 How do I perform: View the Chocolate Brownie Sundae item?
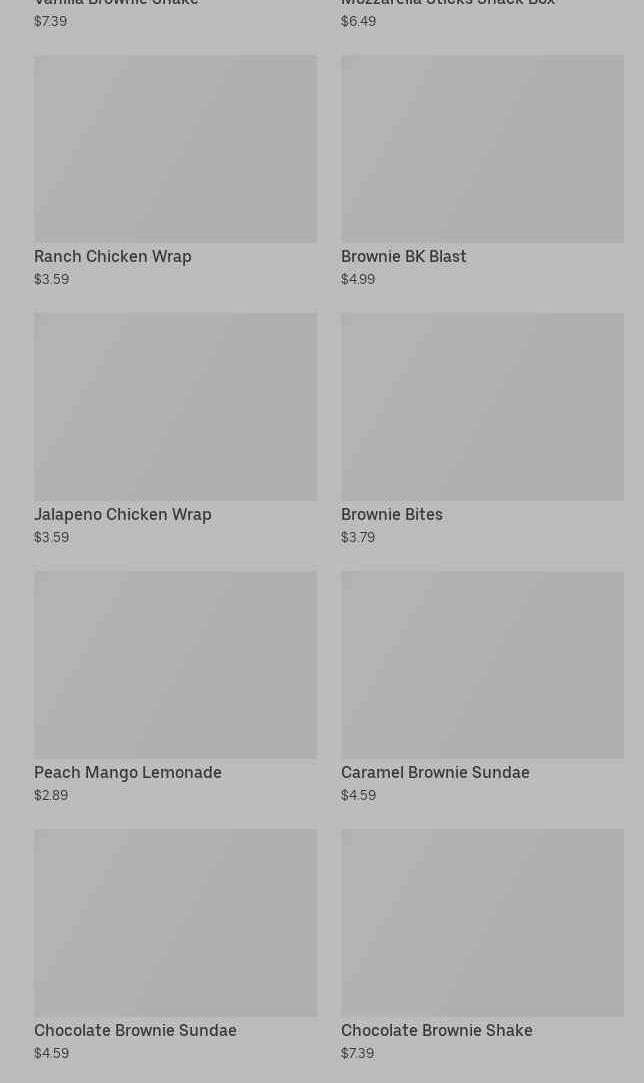point(175,924)
